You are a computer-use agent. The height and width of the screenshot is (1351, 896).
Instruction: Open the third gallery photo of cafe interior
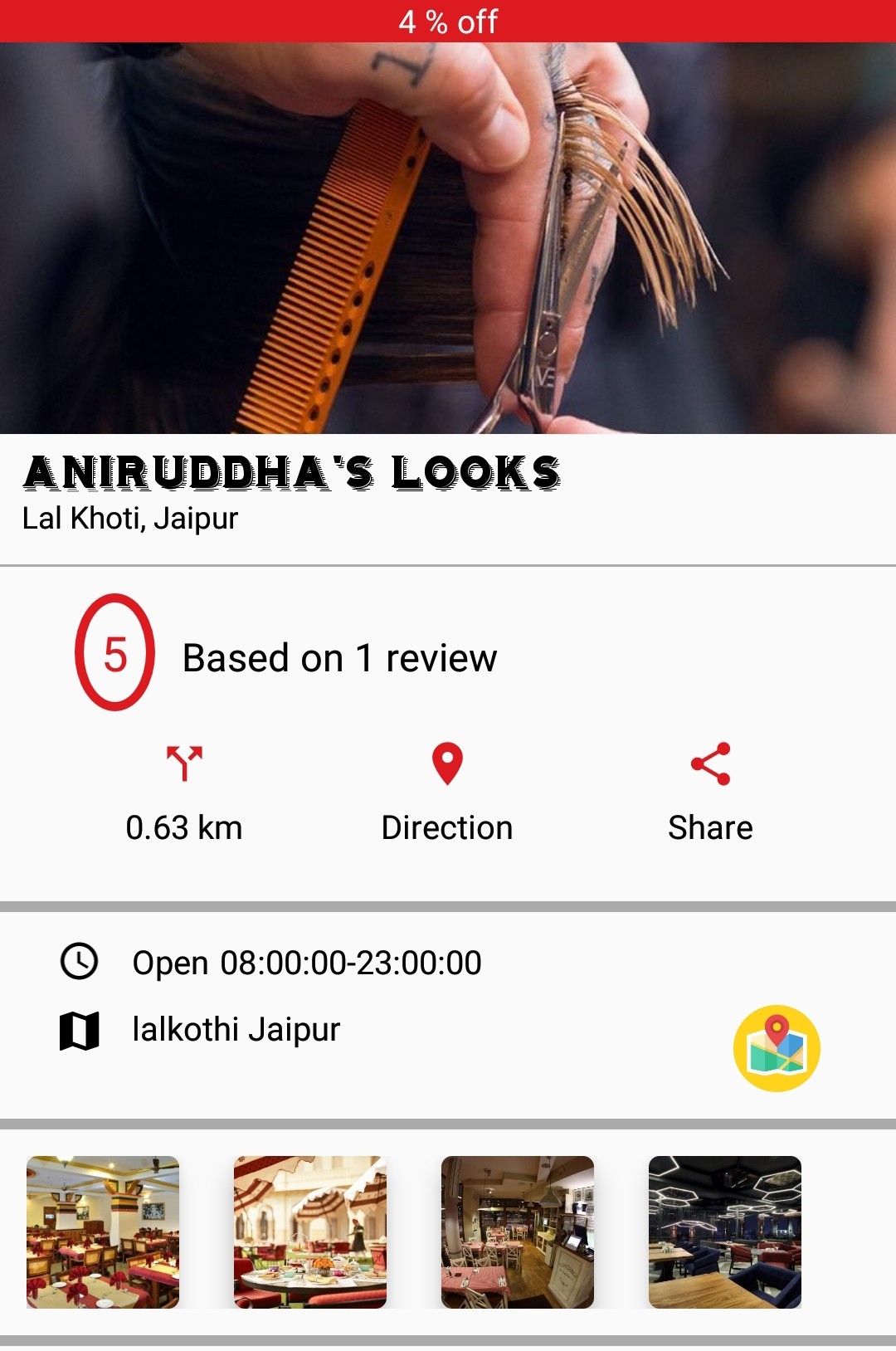[x=518, y=1232]
